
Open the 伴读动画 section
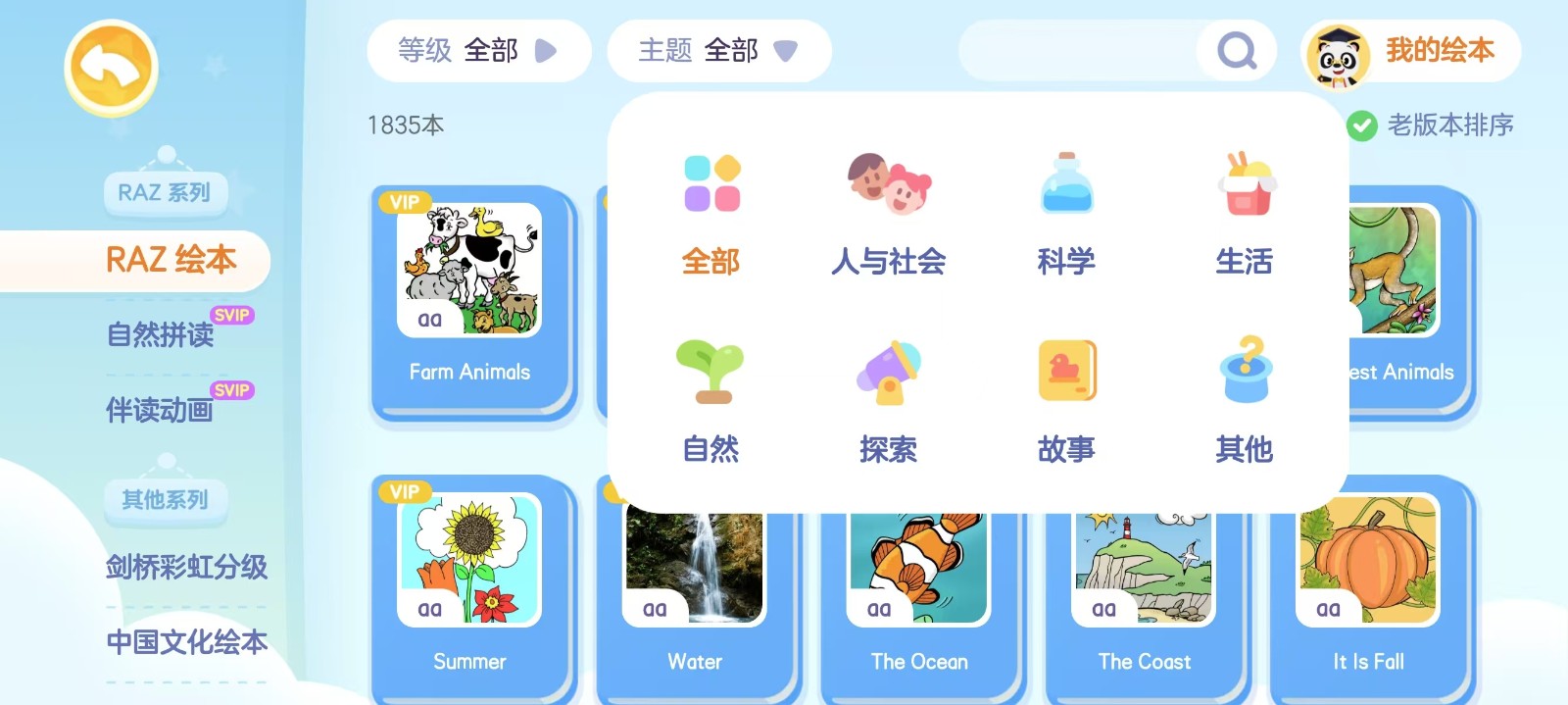[x=161, y=410]
